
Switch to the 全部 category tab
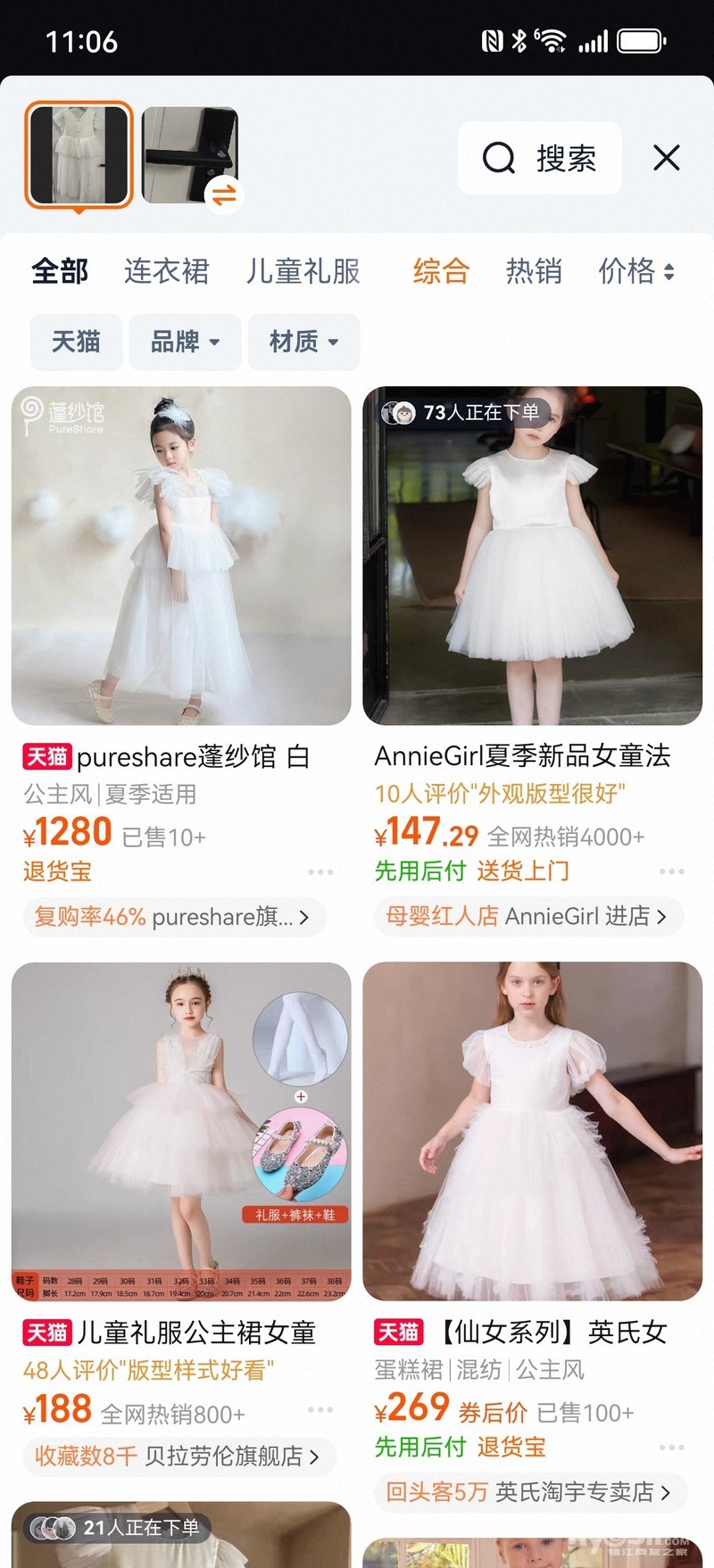(60, 271)
